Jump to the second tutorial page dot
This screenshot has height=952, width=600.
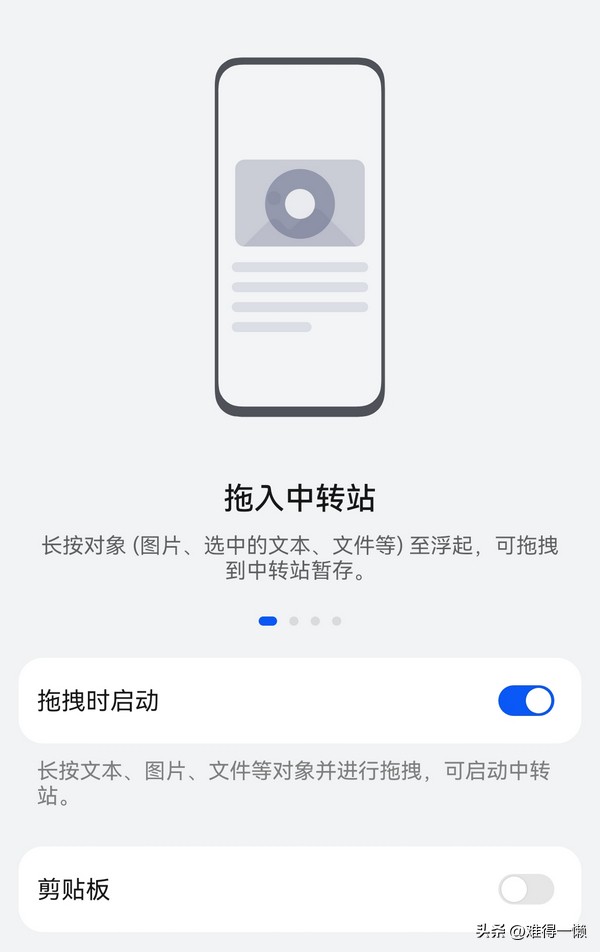click(x=294, y=621)
